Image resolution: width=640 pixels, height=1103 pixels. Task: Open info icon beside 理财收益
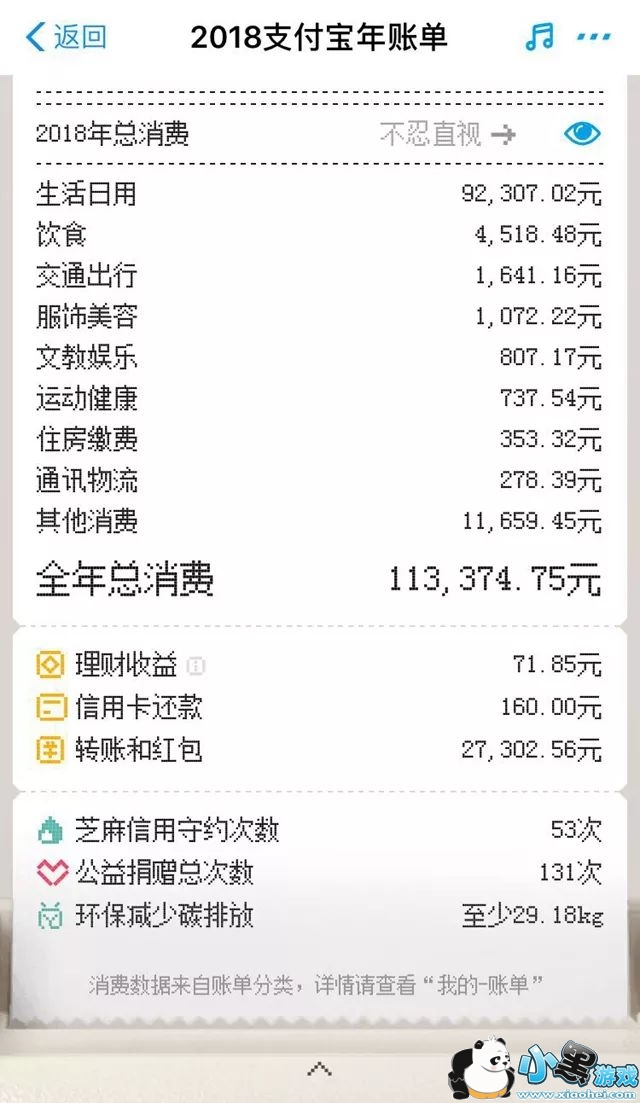tap(196, 665)
